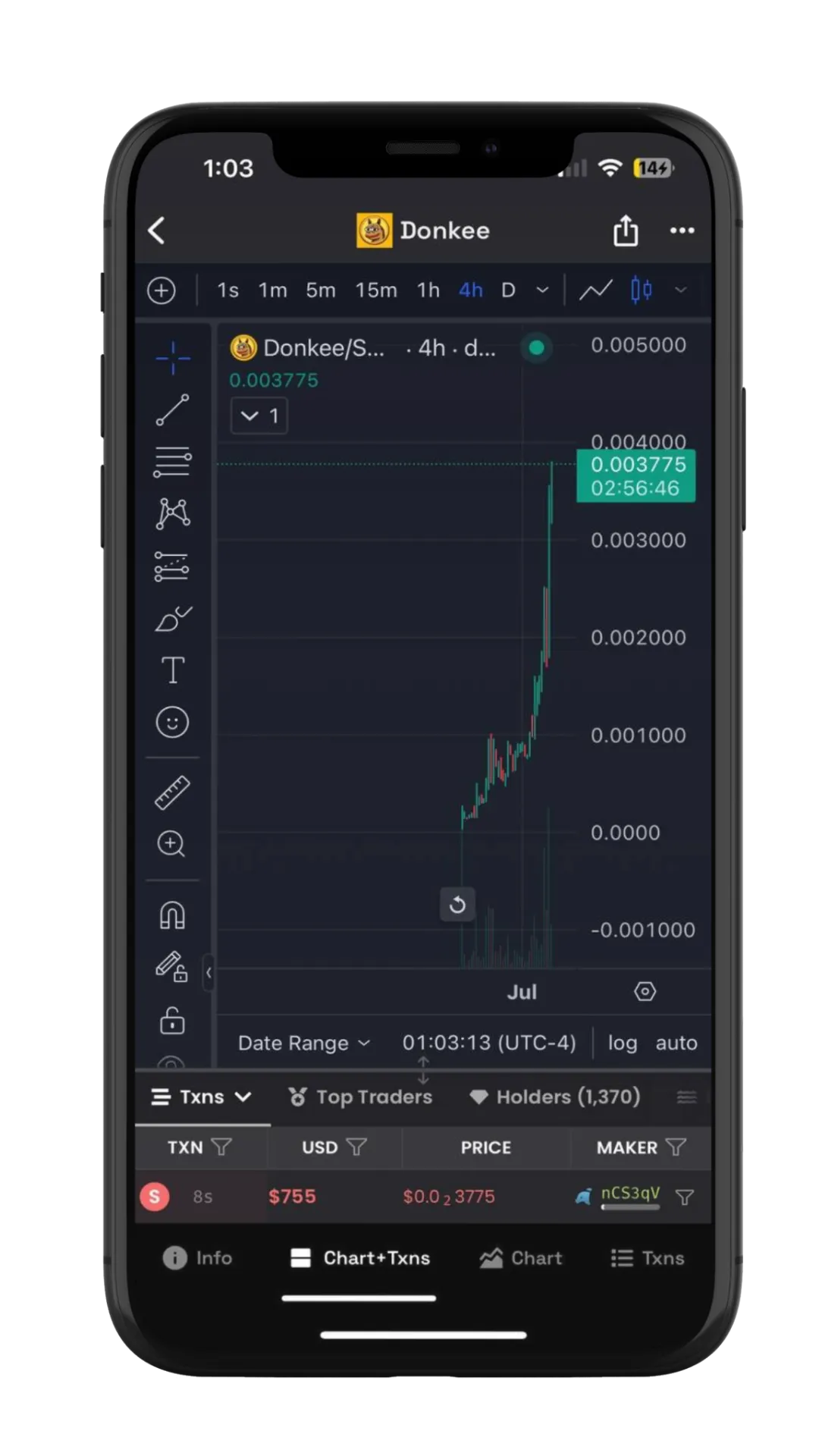
Task: Switch to the Top Traders tab
Action: click(361, 1097)
